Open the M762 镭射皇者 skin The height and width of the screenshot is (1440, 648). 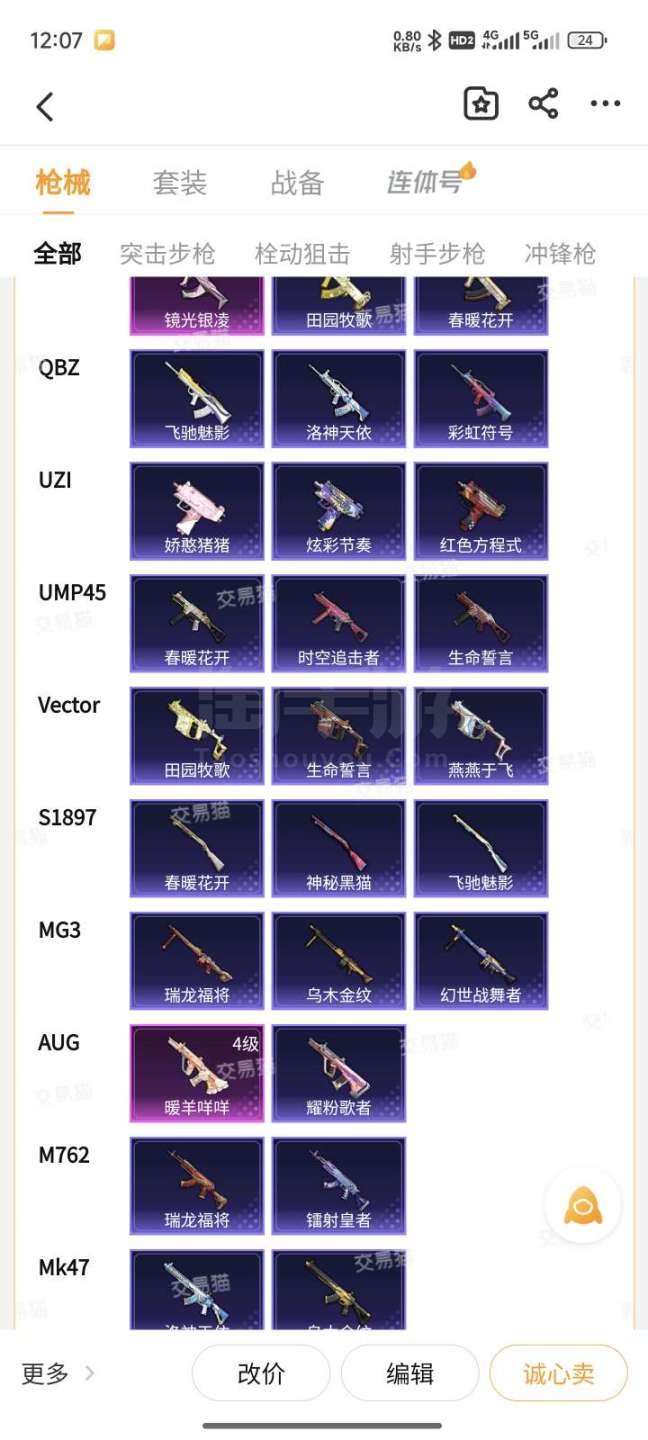pos(339,1186)
